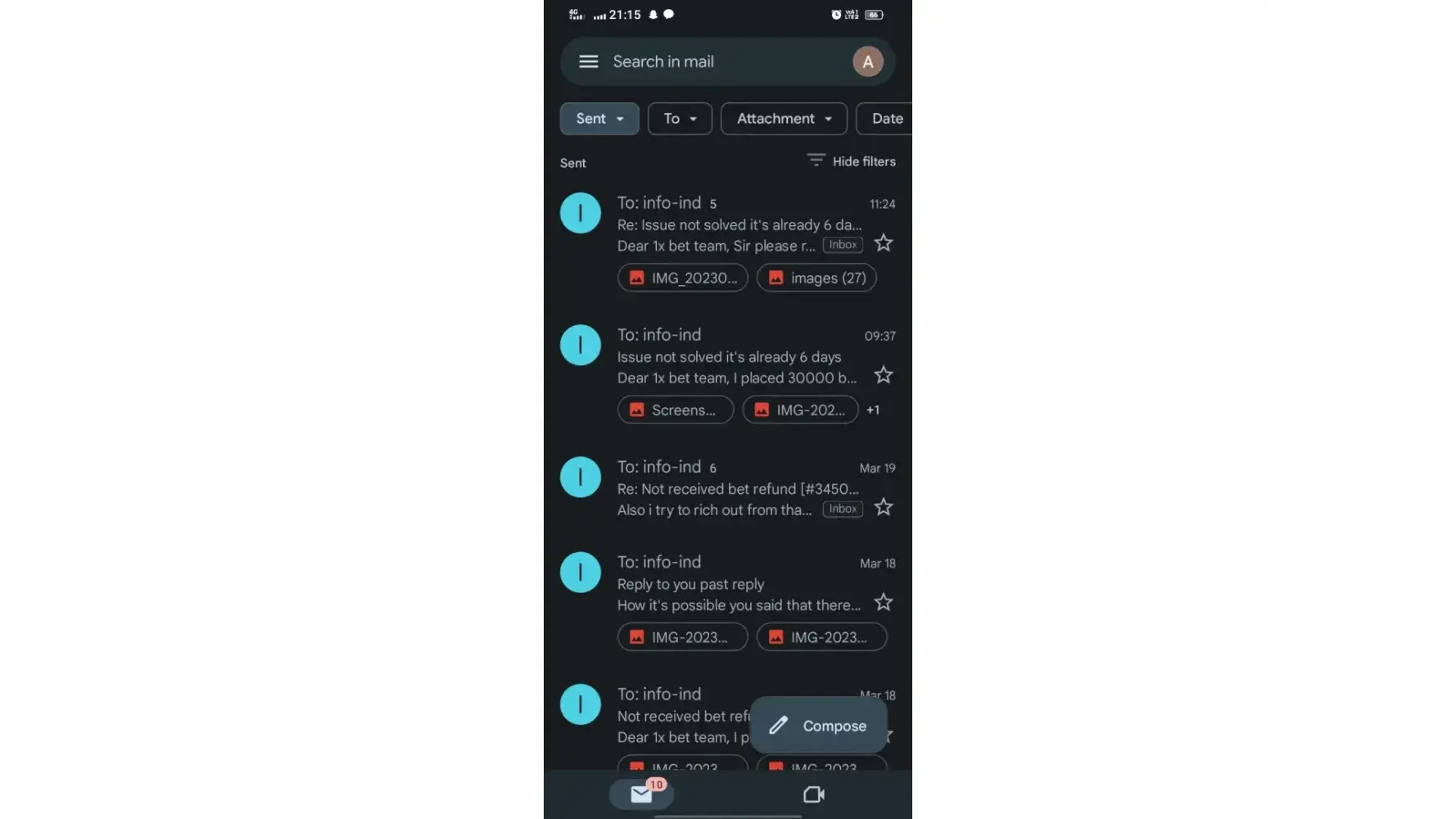1456x819 pixels.
Task: Open the email sent at 11:24
Action: click(x=737, y=224)
